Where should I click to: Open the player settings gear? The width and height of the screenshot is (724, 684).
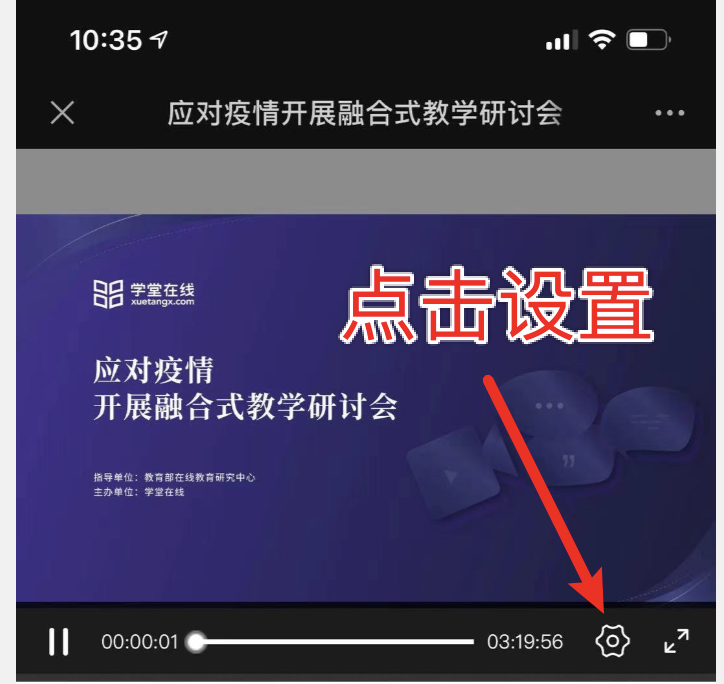point(612,641)
